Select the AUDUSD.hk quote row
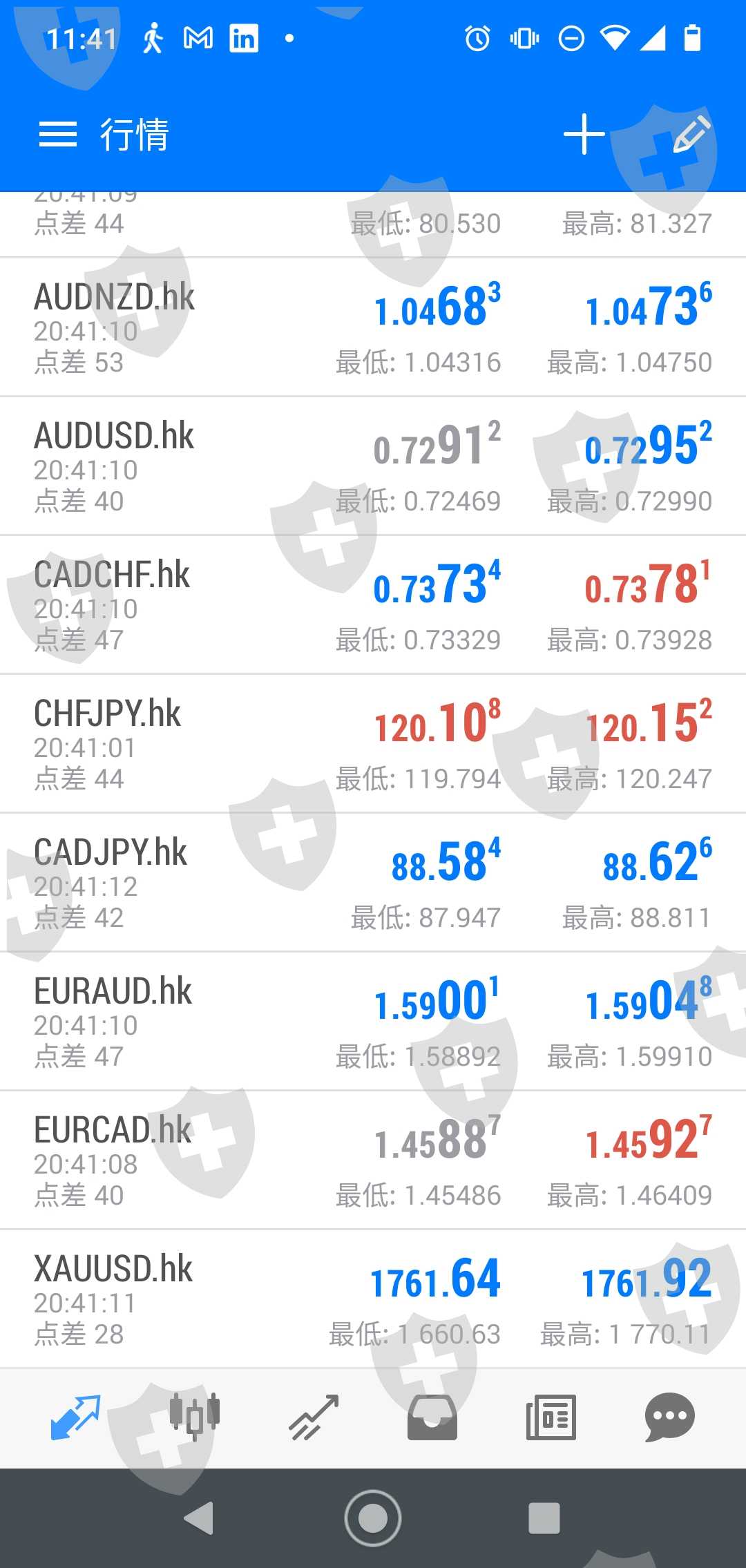 tap(373, 466)
